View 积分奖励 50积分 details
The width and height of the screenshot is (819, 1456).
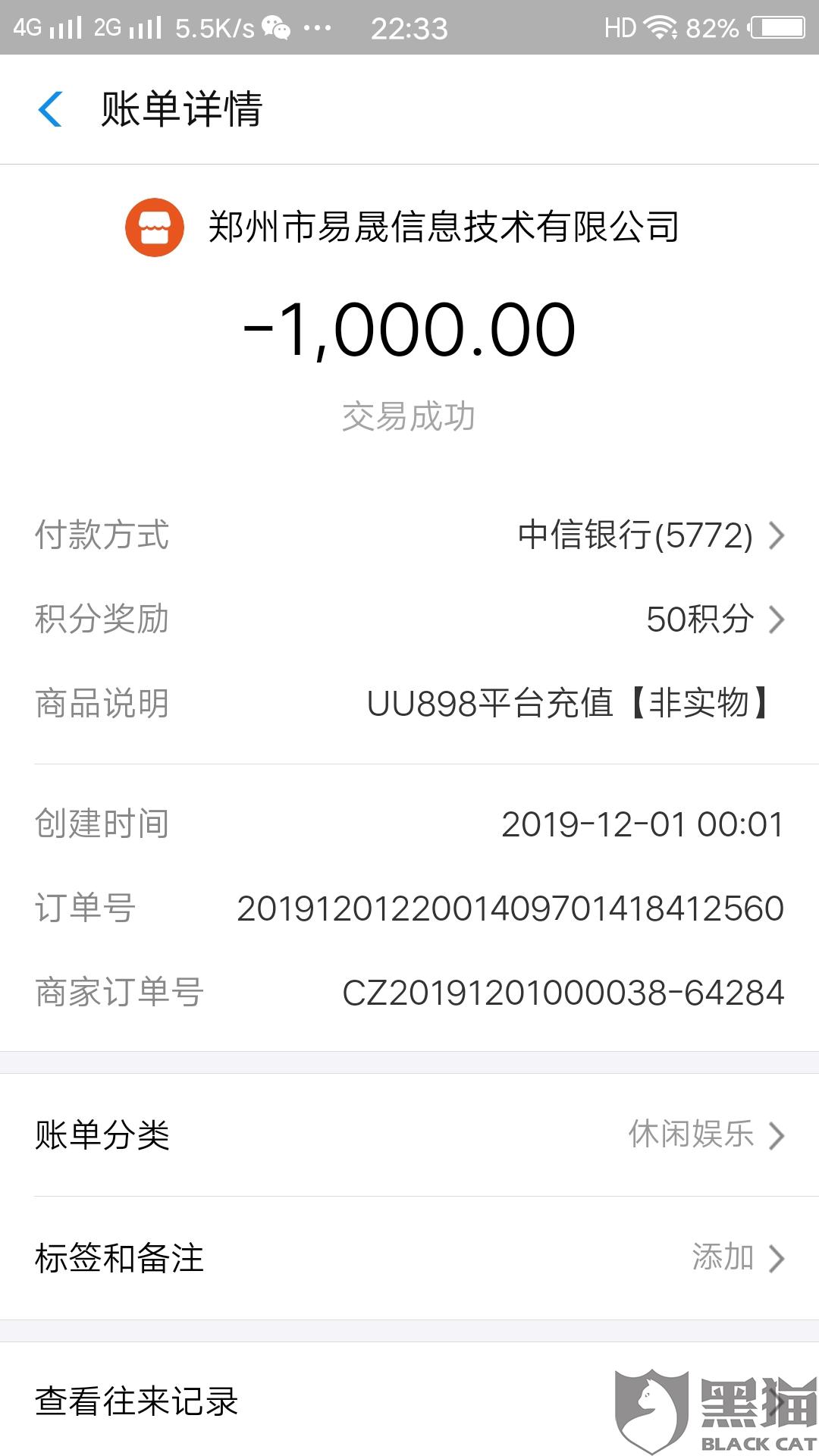click(713, 620)
